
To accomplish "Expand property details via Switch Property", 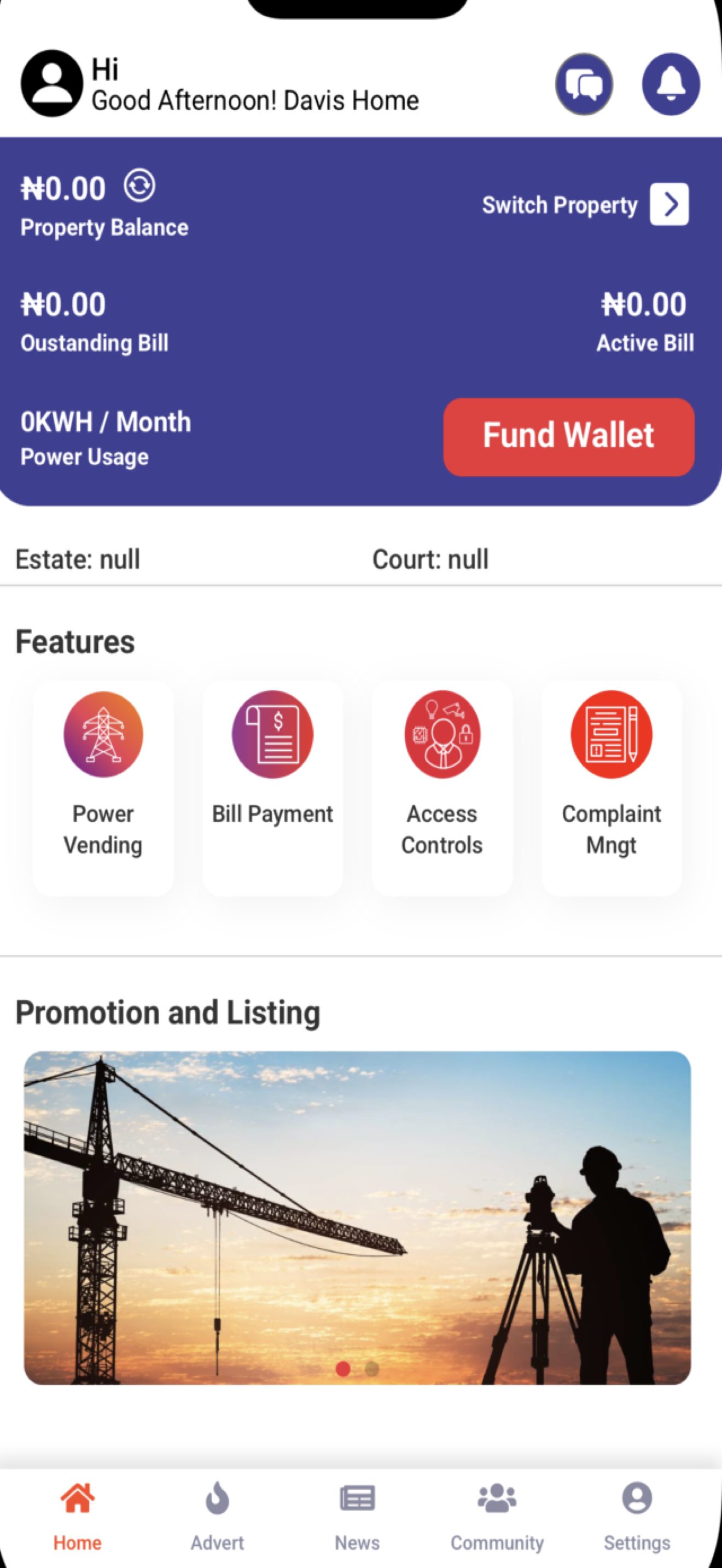I will point(669,205).
